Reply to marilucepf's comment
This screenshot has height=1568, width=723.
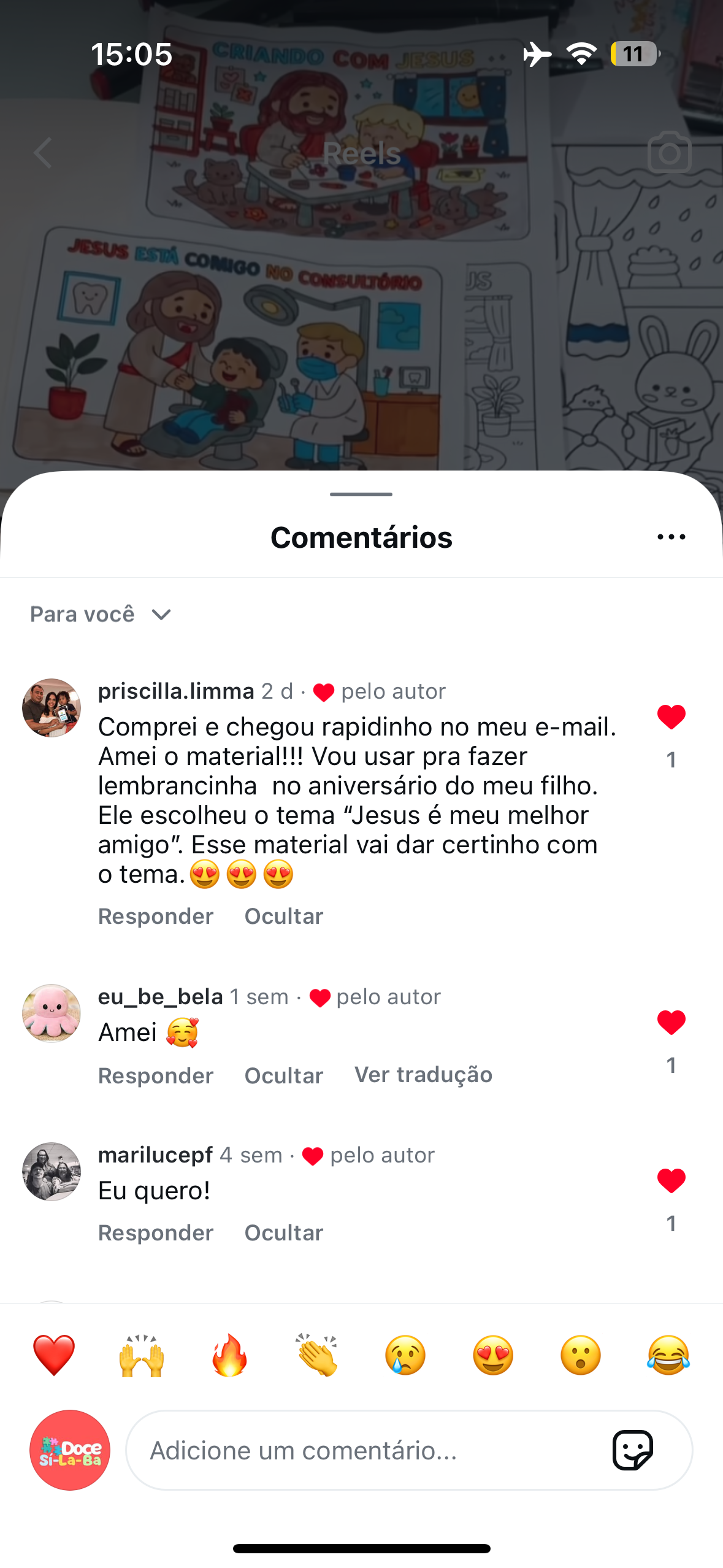pyautogui.click(x=156, y=1232)
